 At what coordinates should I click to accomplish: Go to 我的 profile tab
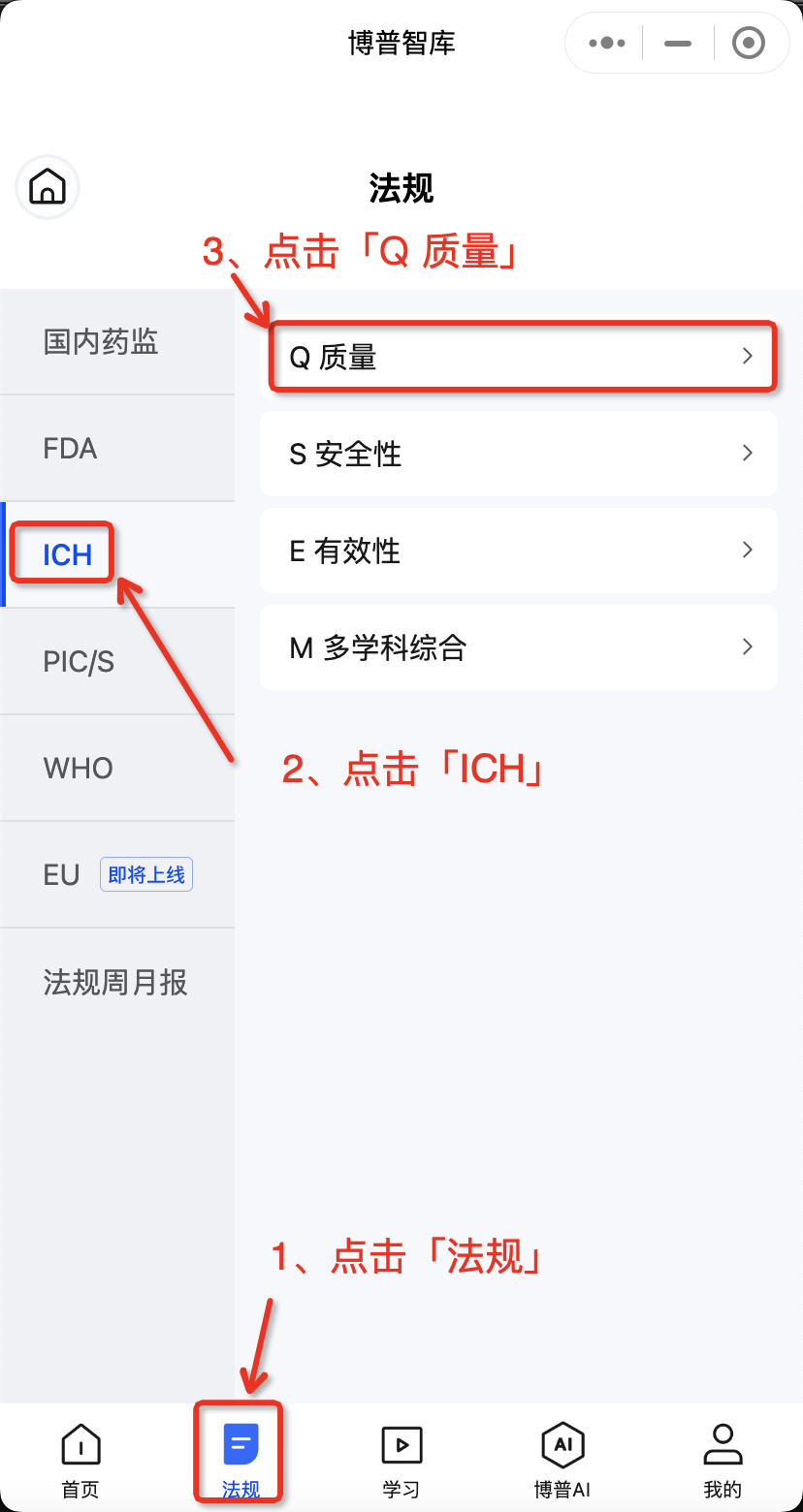pyautogui.click(x=723, y=1461)
